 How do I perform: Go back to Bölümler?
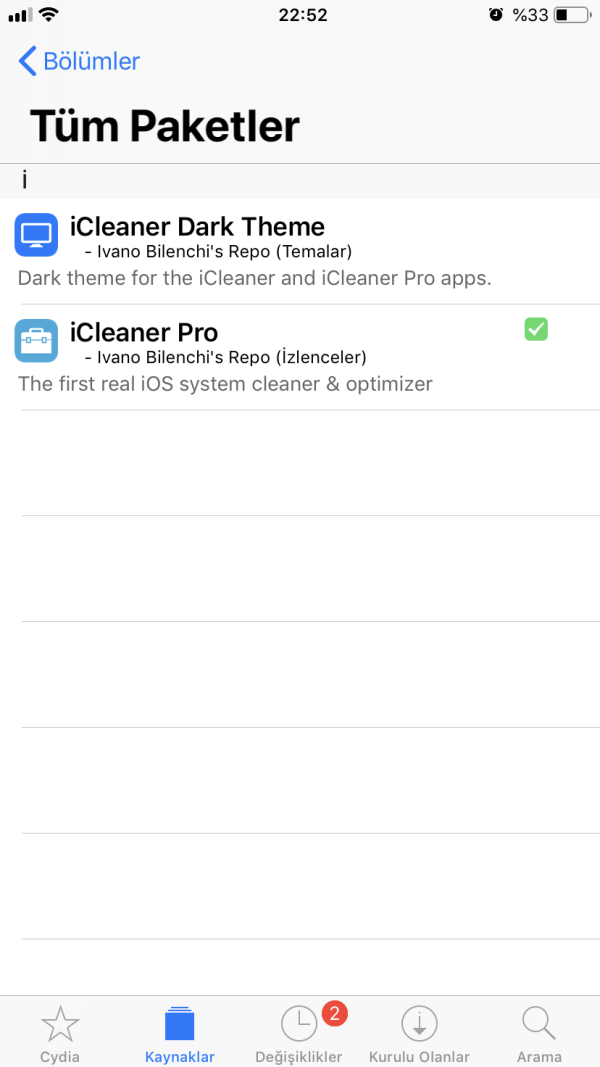(x=80, y=61)
